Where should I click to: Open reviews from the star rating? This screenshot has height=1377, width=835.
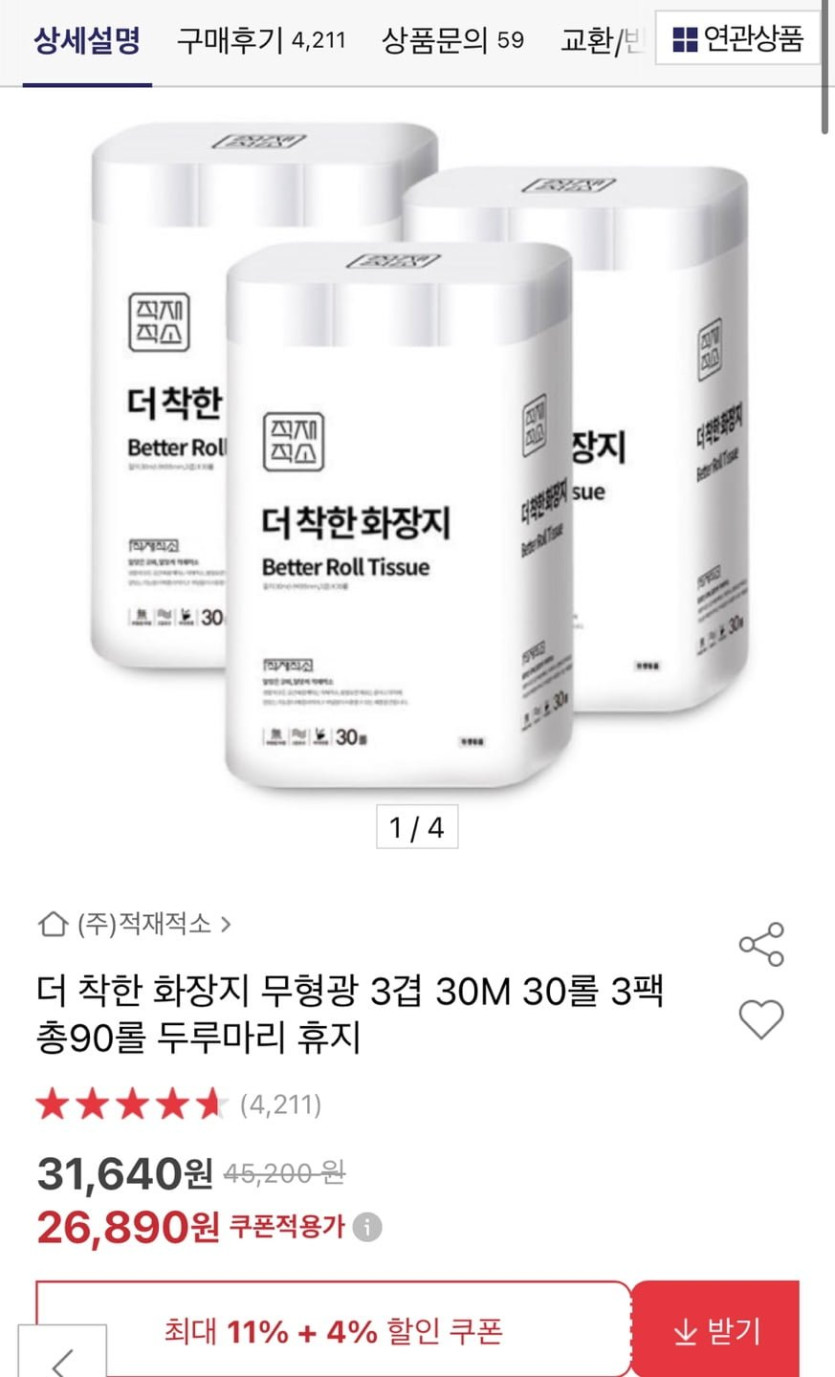[178, 1105]
